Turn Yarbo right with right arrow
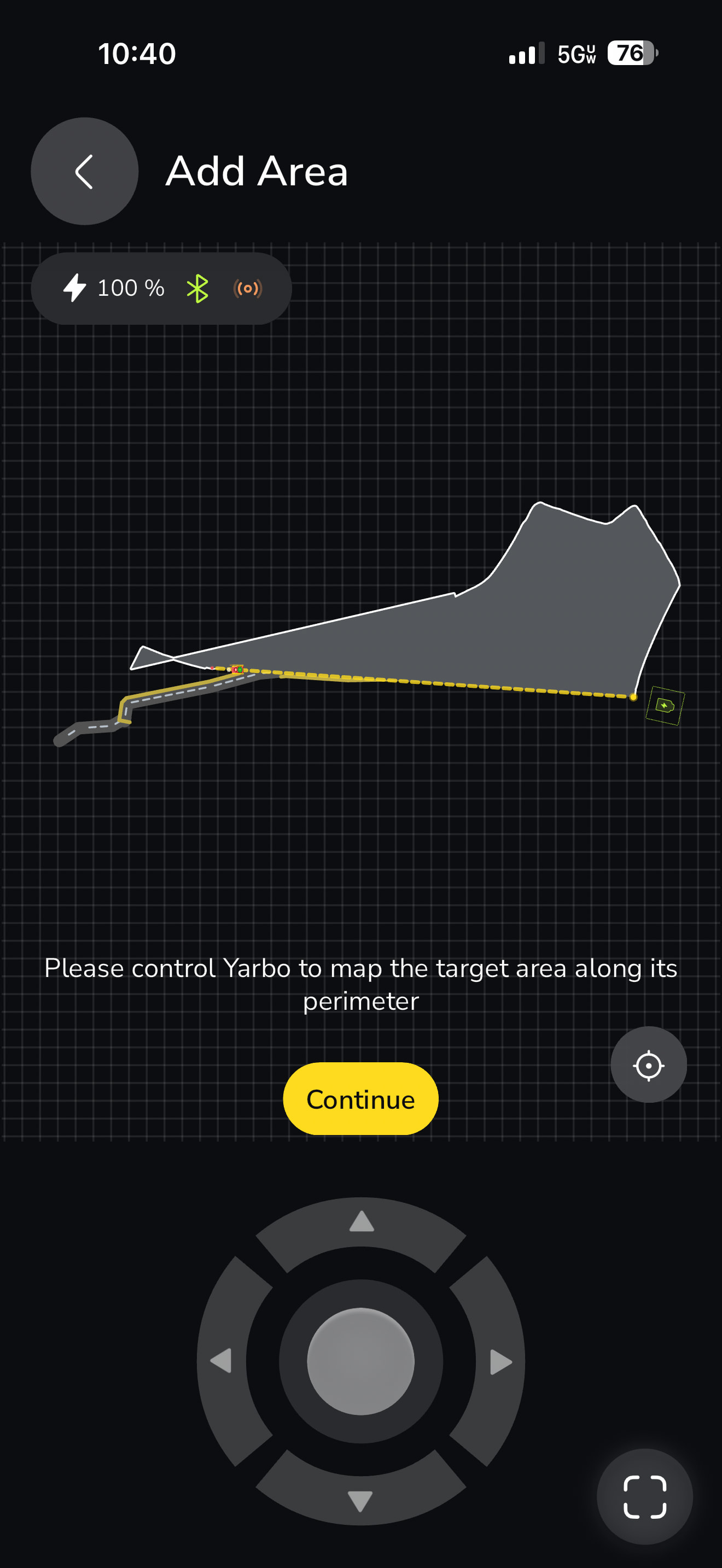The width and height of the screenshot is (722, 1568). (500, 1361)
